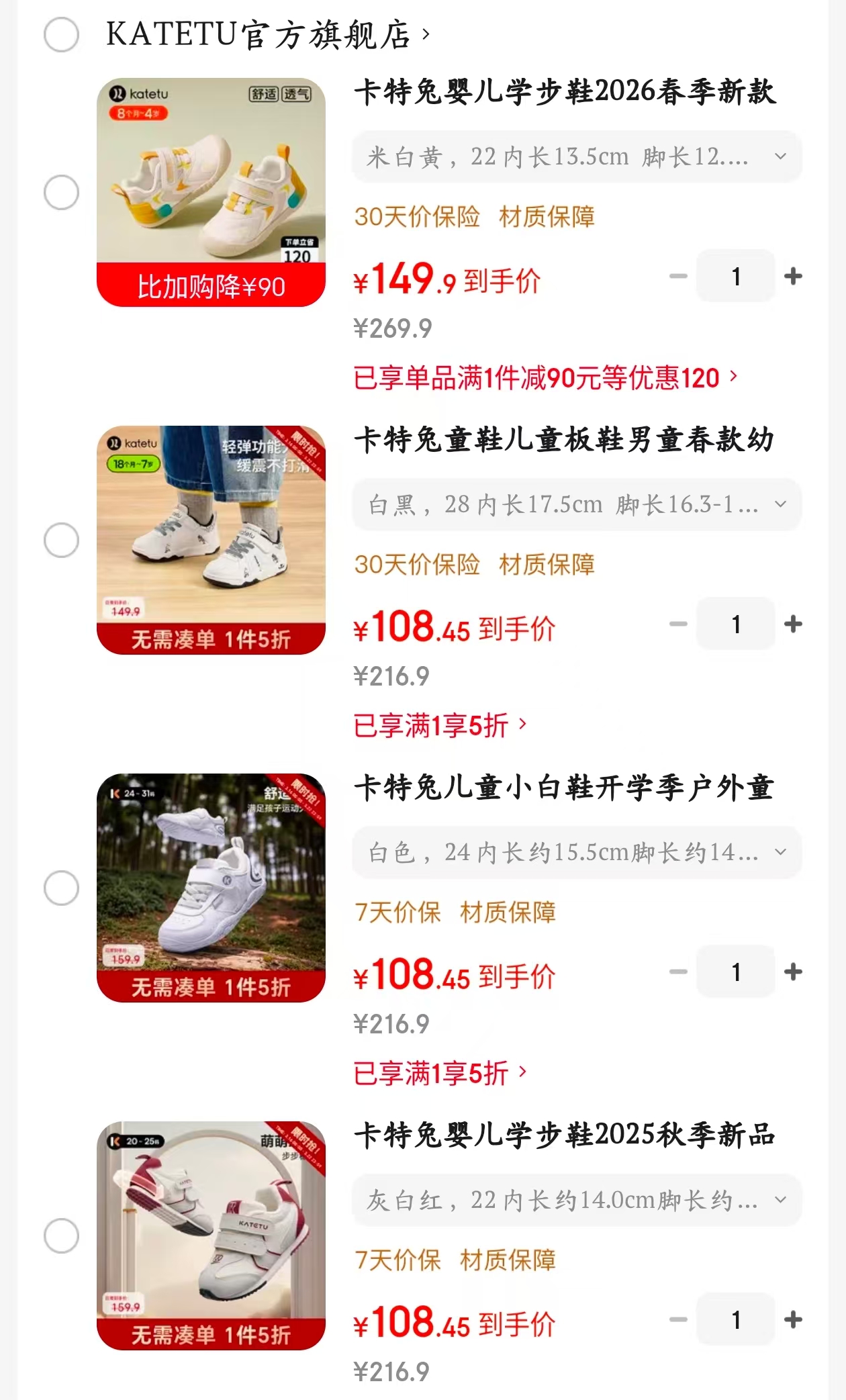Viewport: 846px width, 1400px height.
Task: Raise quantity of 学步鞋2025秋季新品
Action: tap(793, 1319)
